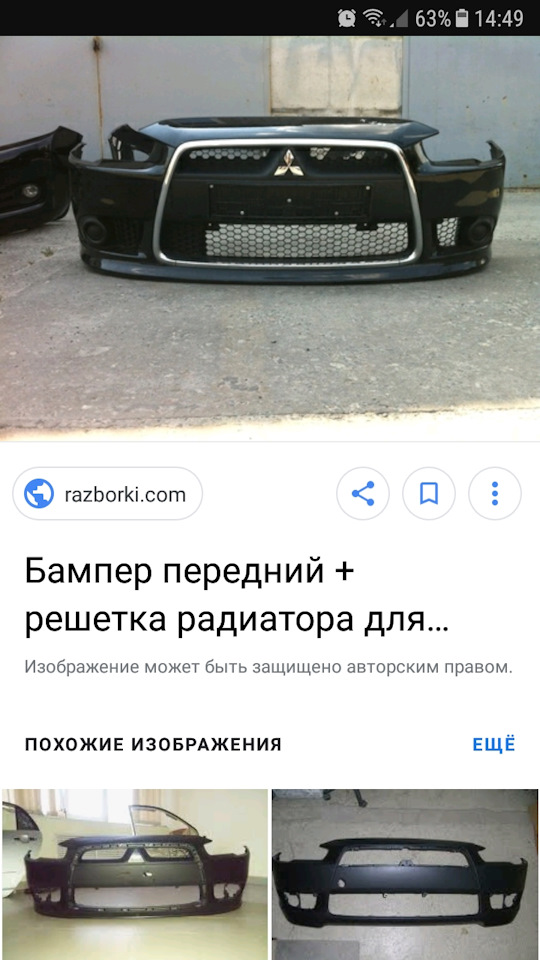Open the page titled Бампер передний + решетка радиатора

(237, 596)
